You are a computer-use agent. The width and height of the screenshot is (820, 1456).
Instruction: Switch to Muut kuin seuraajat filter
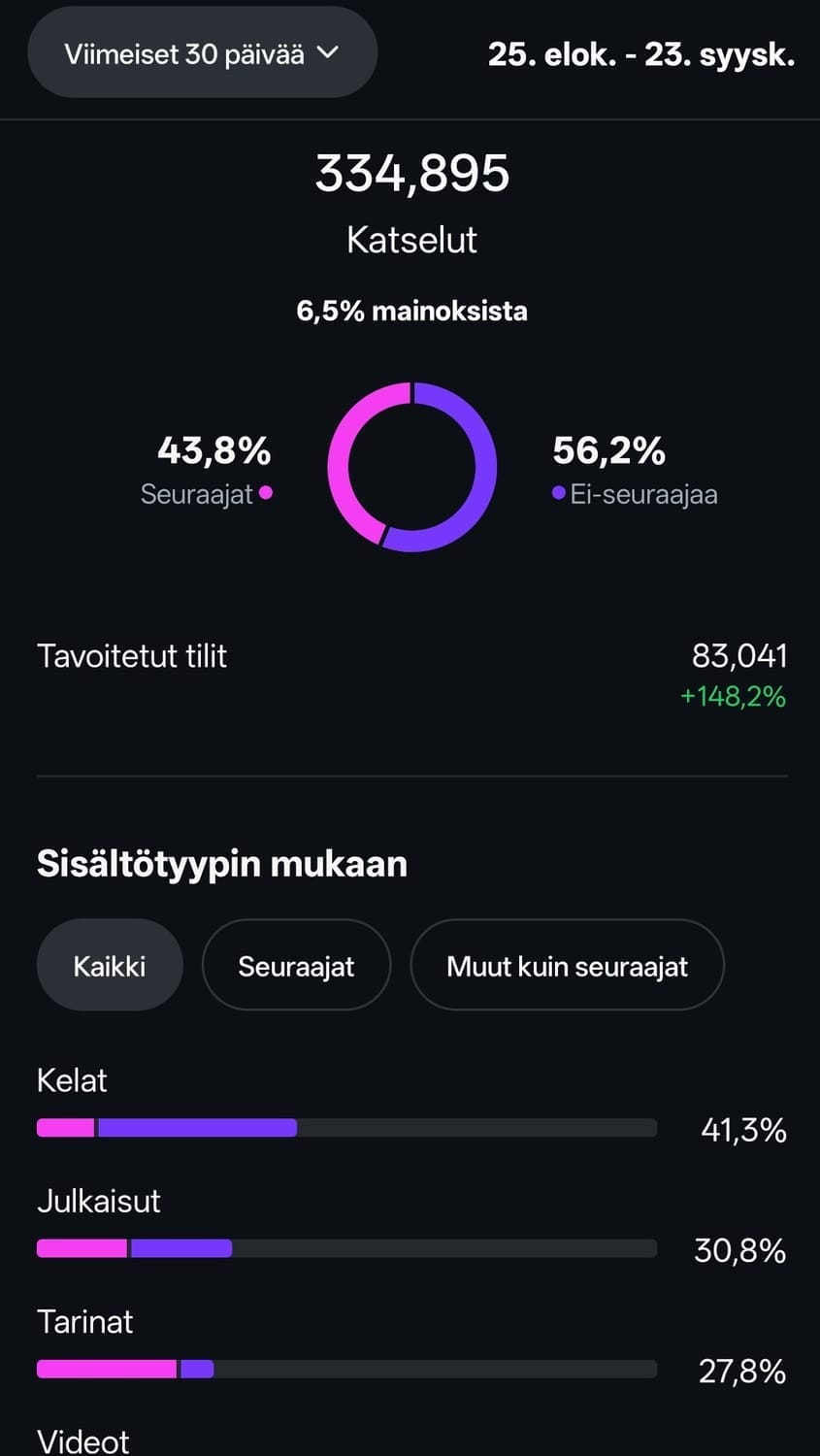coord(567,966)
